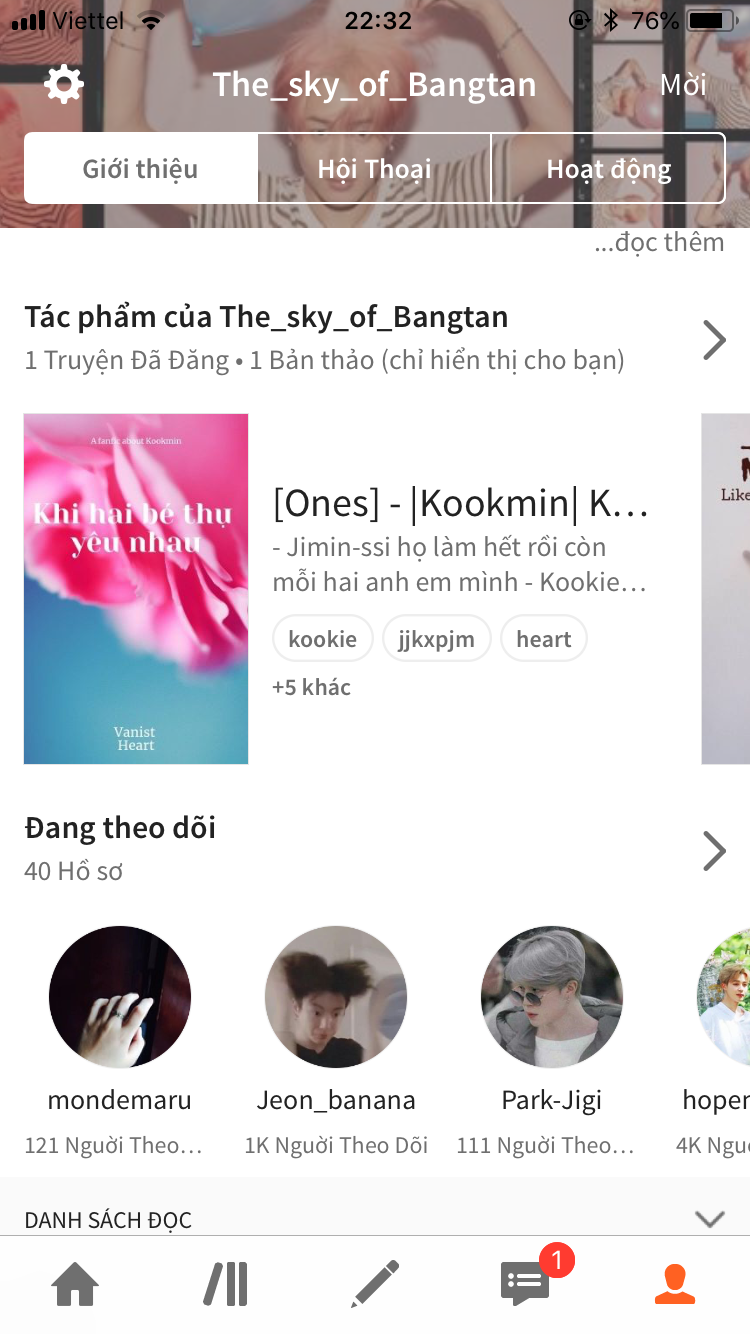The image size is (750, 1334).
Task: Open messages tab with one notification
Action: pyautogui.click(x=526, y=1284)
